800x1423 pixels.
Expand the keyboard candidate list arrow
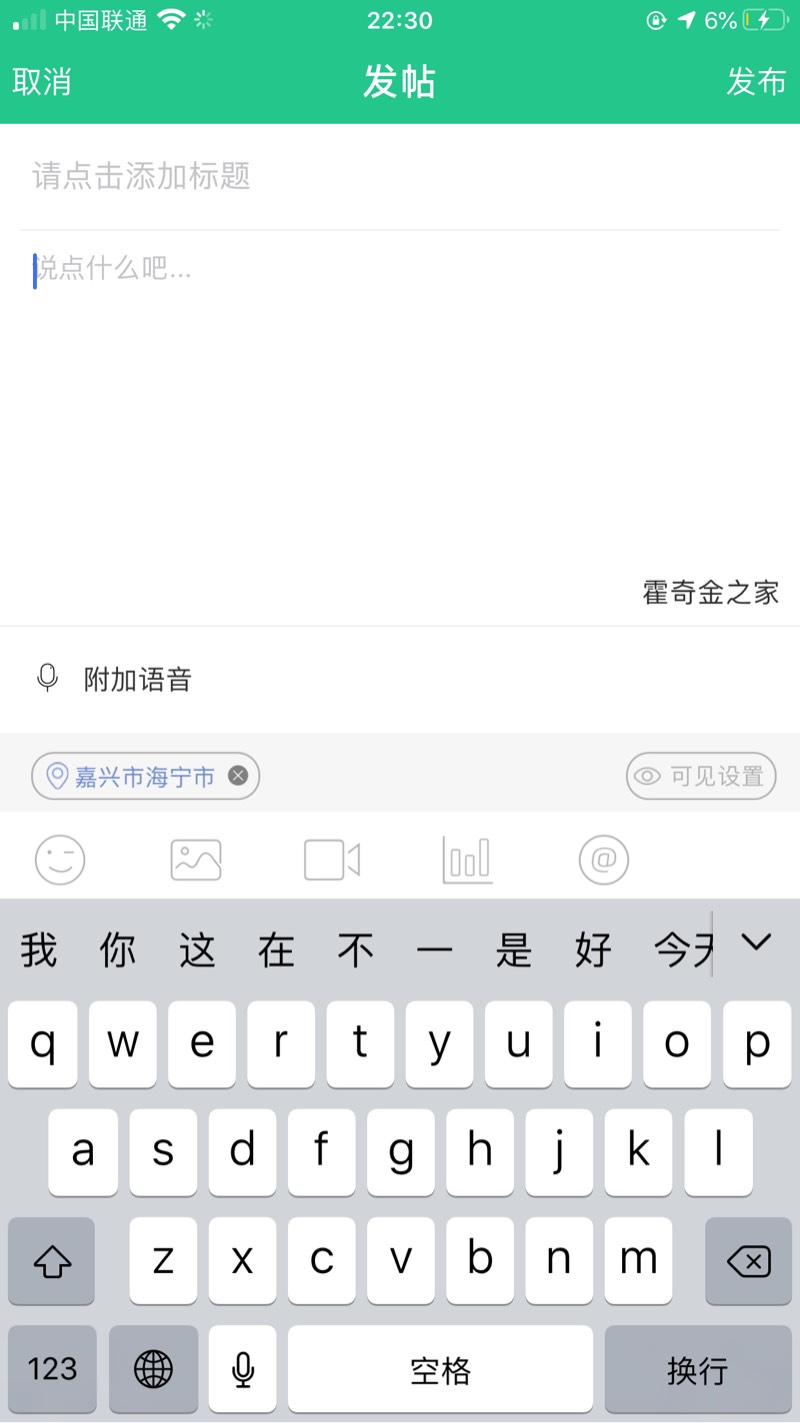point(755,941)
